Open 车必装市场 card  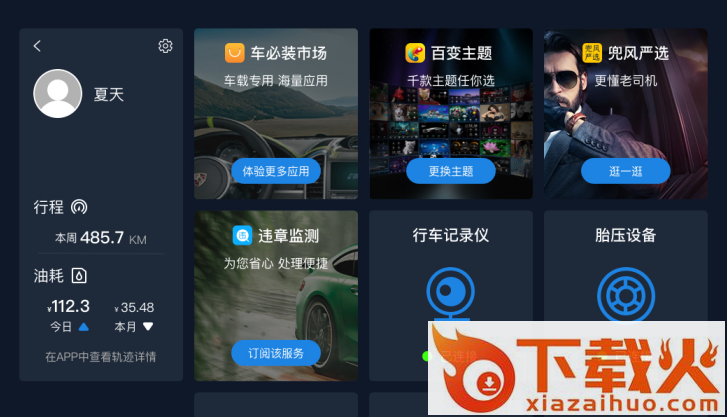point(276,100)
